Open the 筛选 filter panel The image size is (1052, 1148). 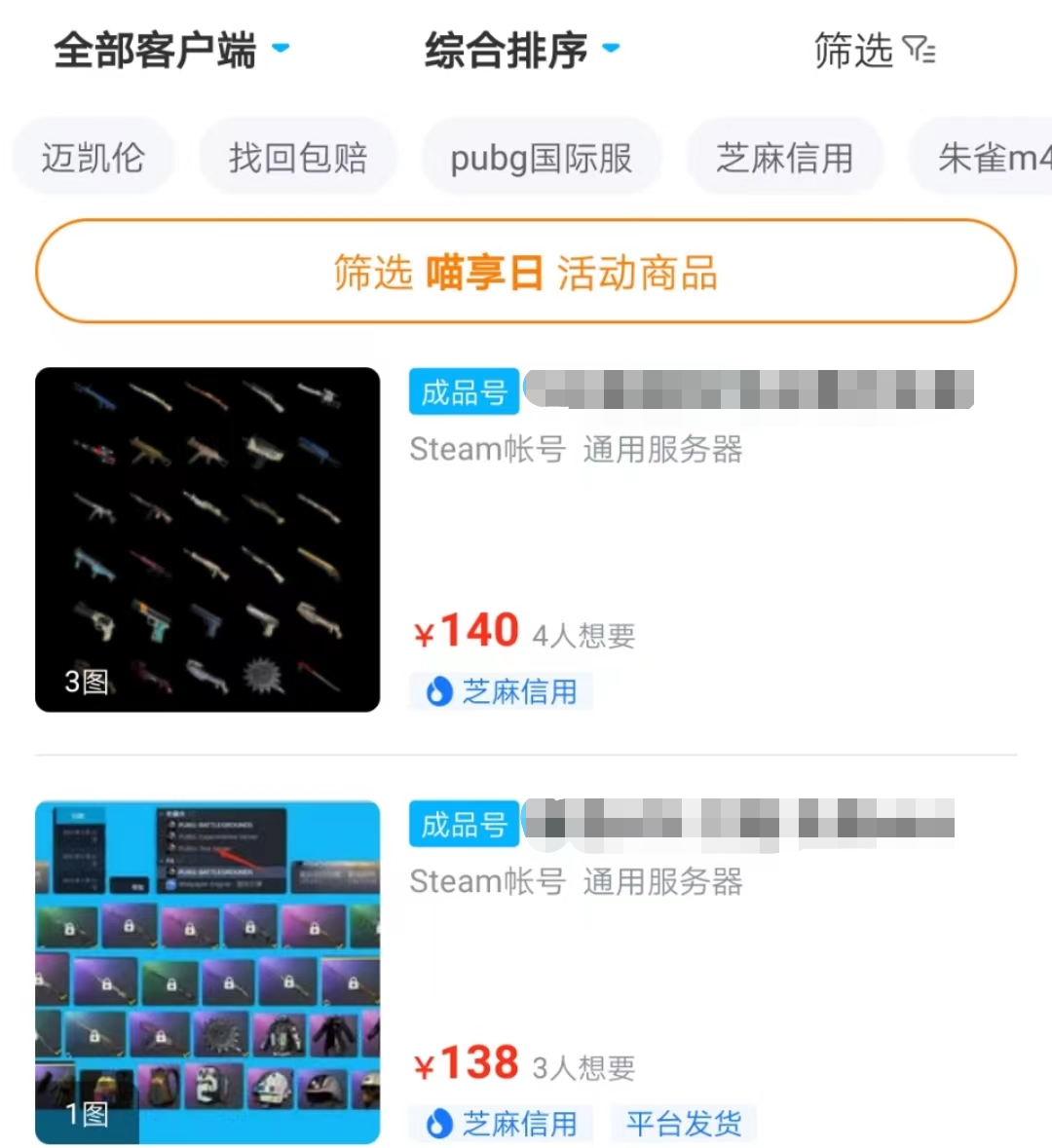click(874, 50)
